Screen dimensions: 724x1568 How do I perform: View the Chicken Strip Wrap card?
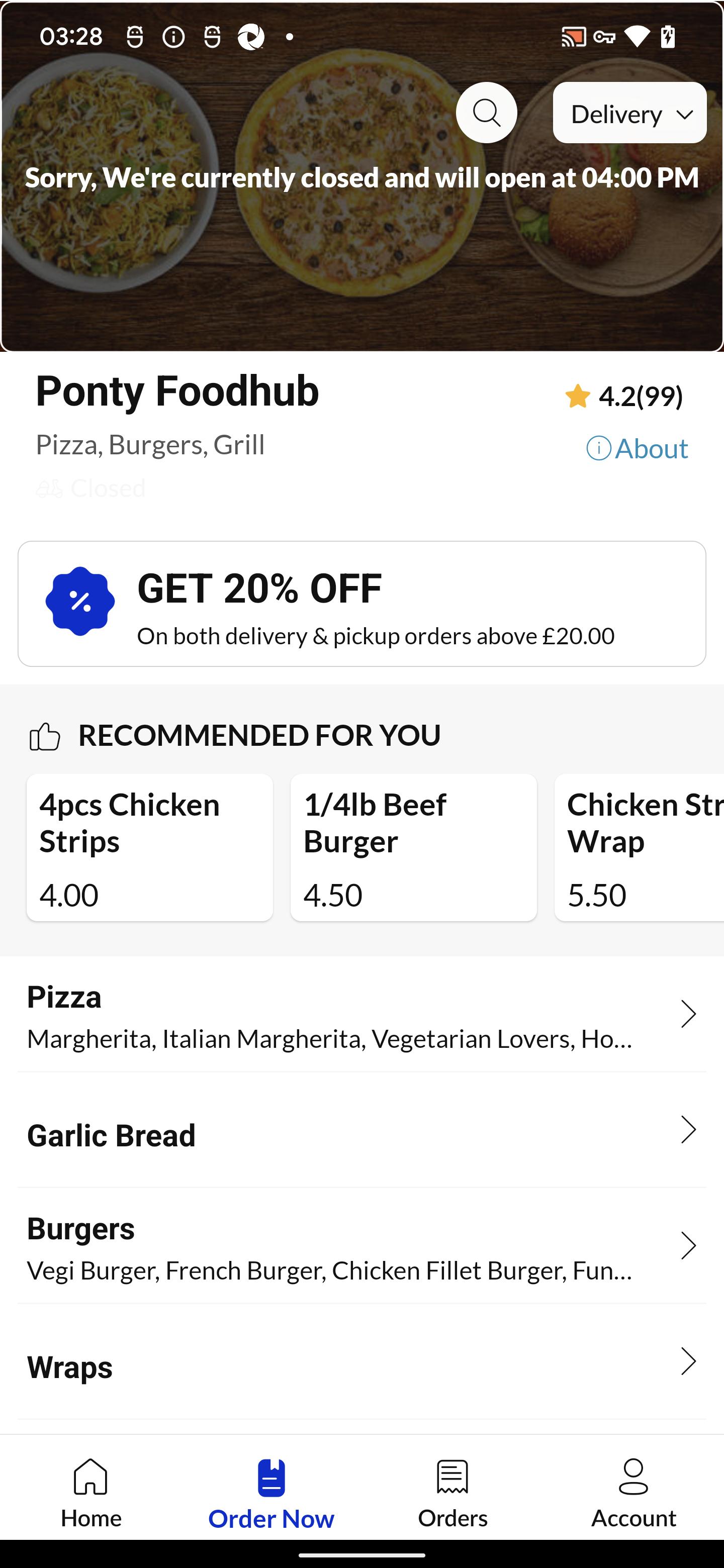[x=640, y=847]
